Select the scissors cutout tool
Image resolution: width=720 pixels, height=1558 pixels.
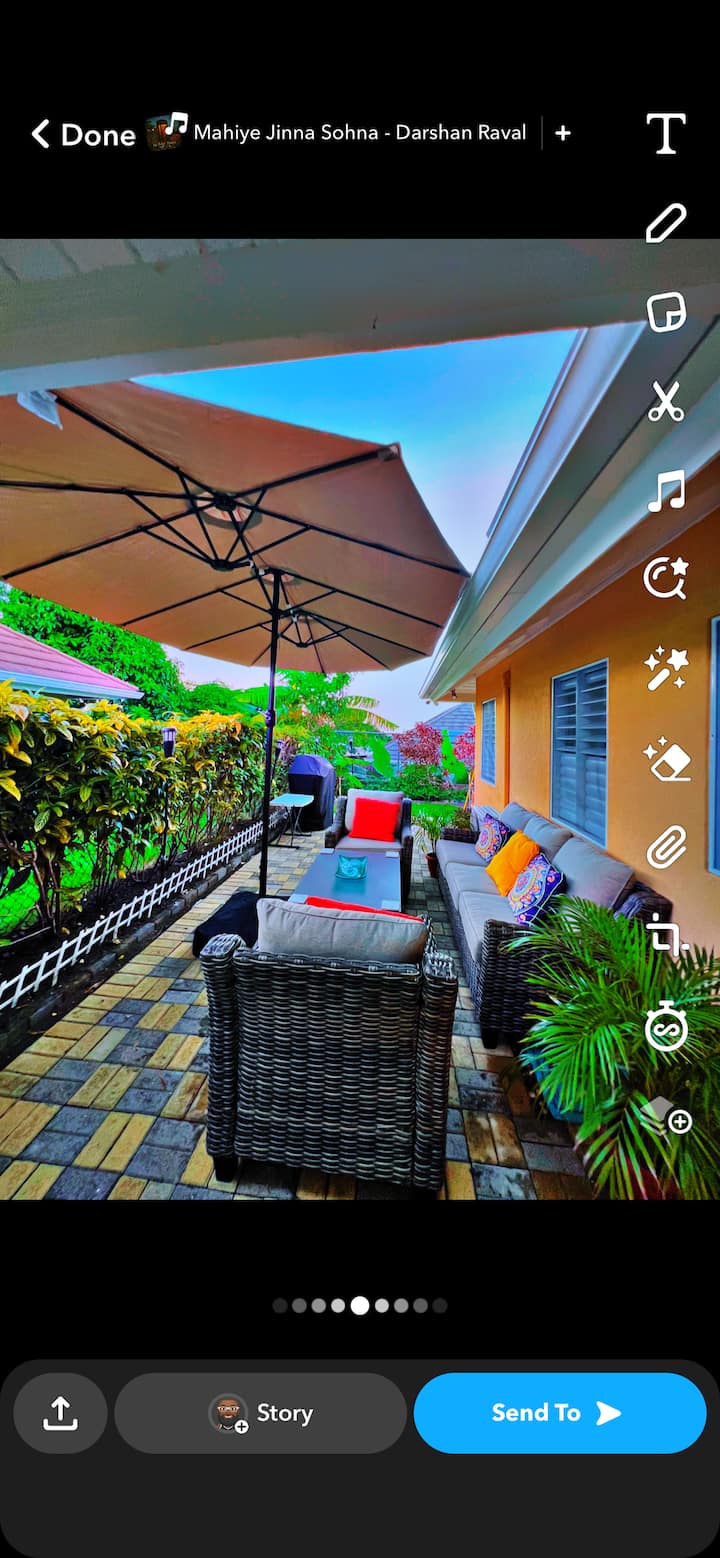click(x=666, y=401)
